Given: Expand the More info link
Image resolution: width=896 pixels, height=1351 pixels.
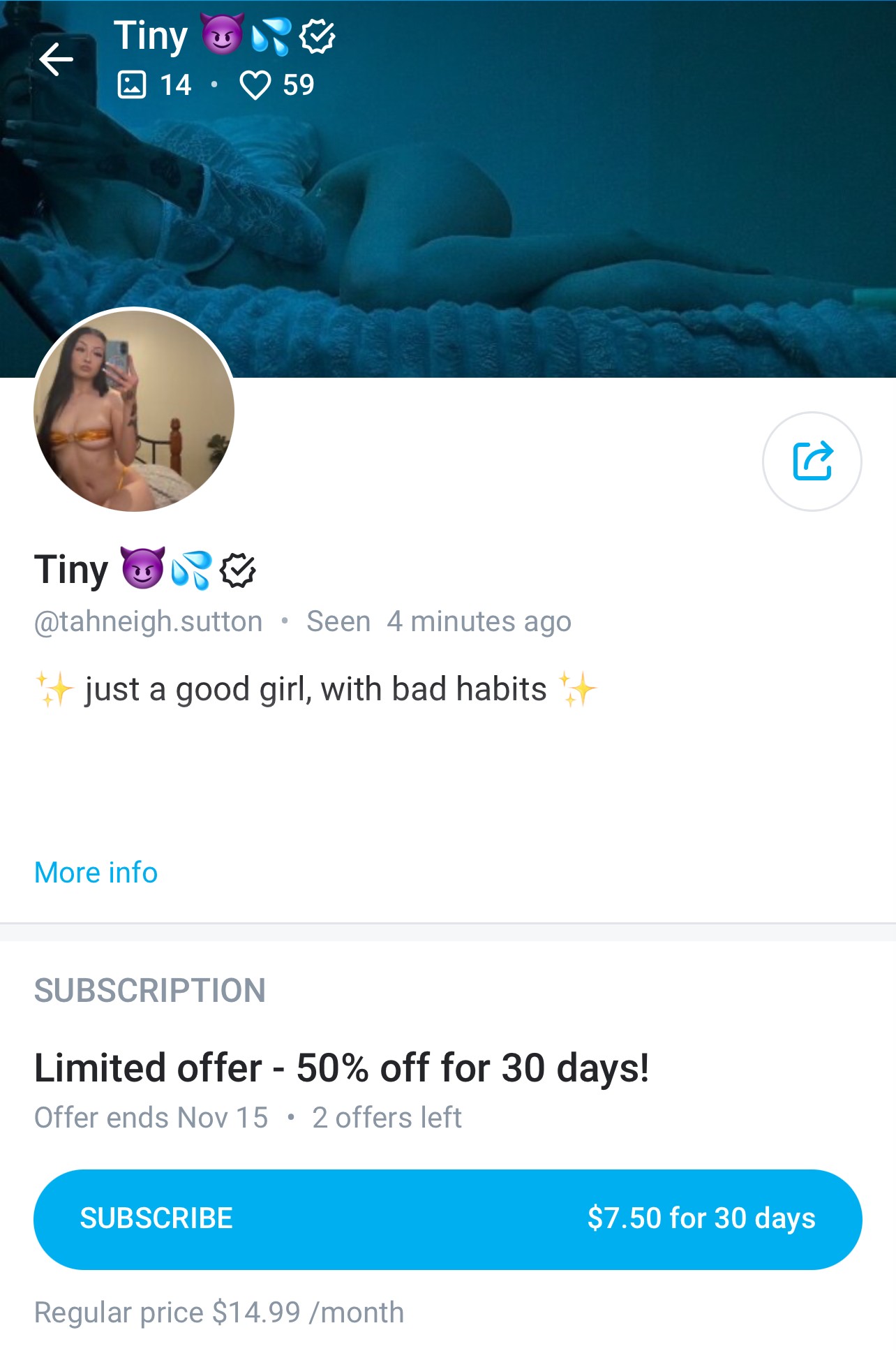Looking at the screenshot, I should (96, 873).
